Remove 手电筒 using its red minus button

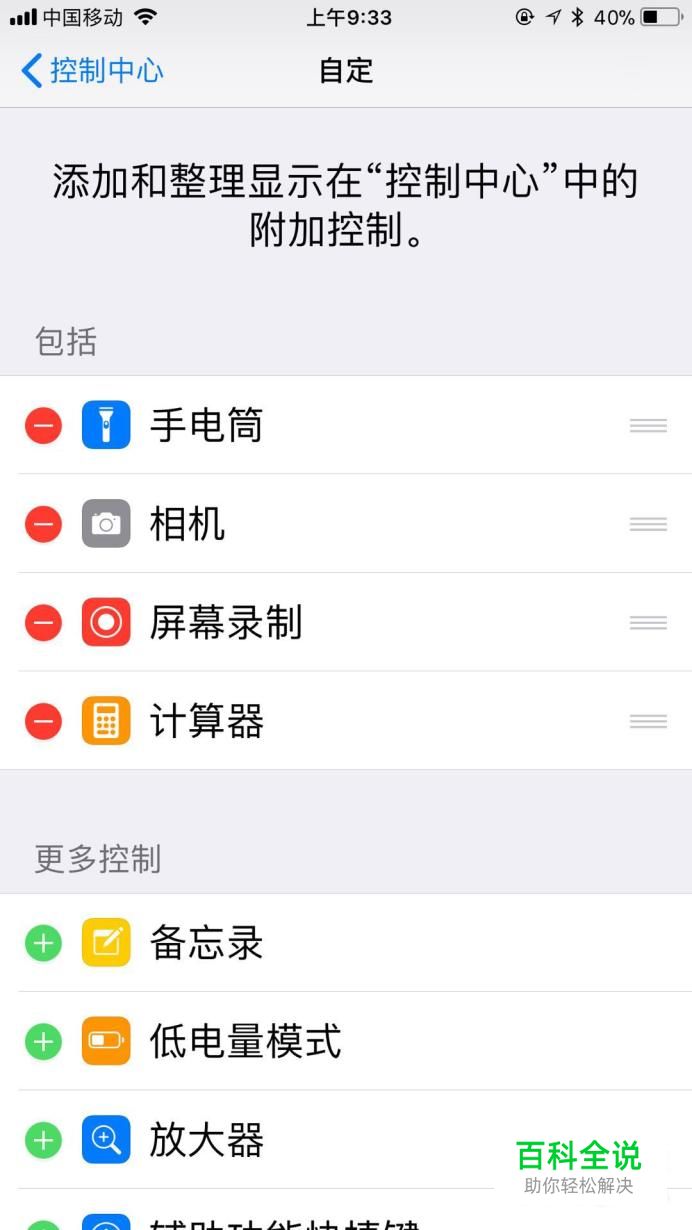point(43,425)
